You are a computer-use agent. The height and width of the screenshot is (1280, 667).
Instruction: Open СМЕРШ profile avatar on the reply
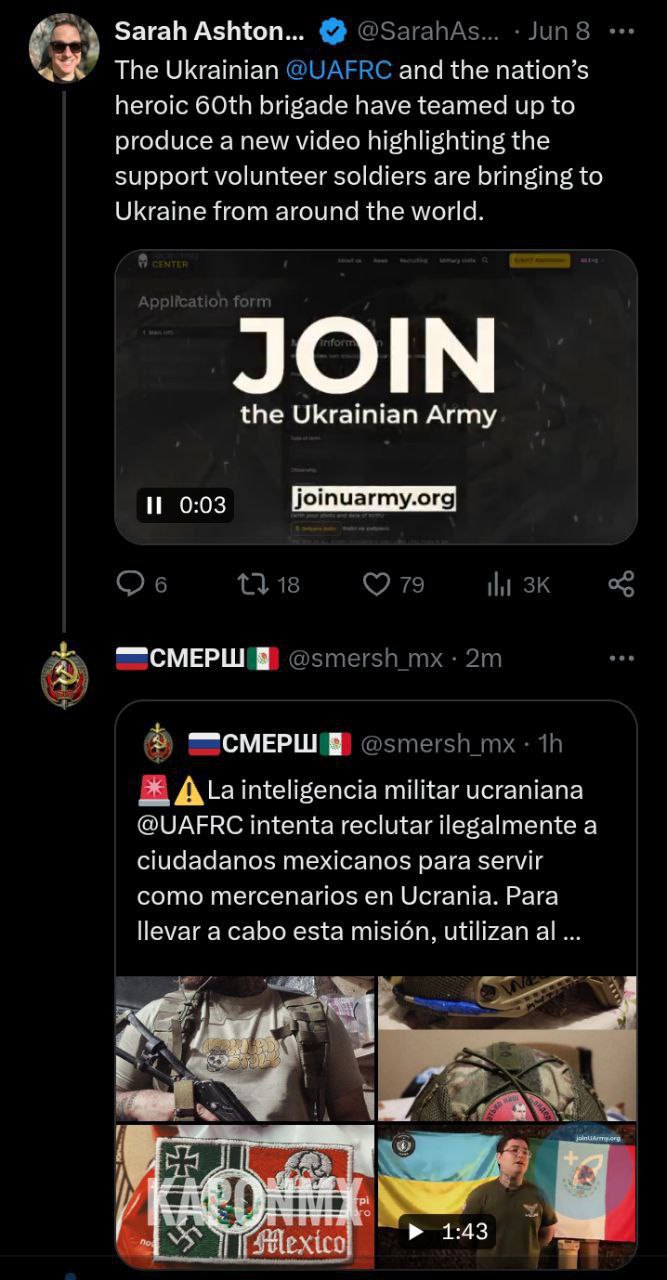click(x=64, y=676)
